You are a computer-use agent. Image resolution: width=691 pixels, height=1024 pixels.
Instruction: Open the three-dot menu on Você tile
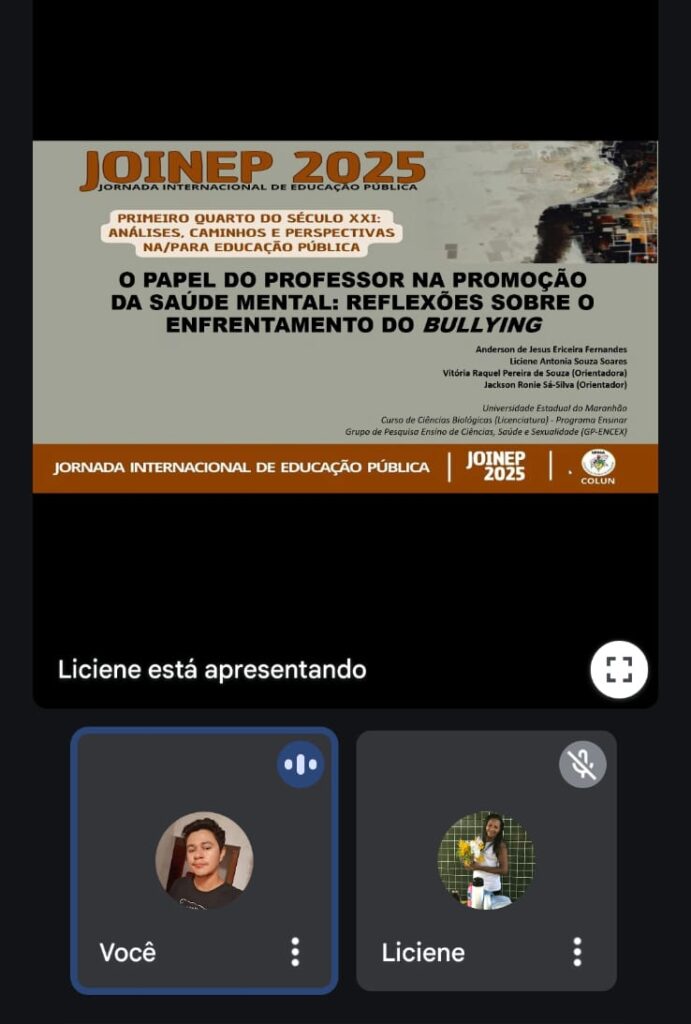click(x=295, y=951)
